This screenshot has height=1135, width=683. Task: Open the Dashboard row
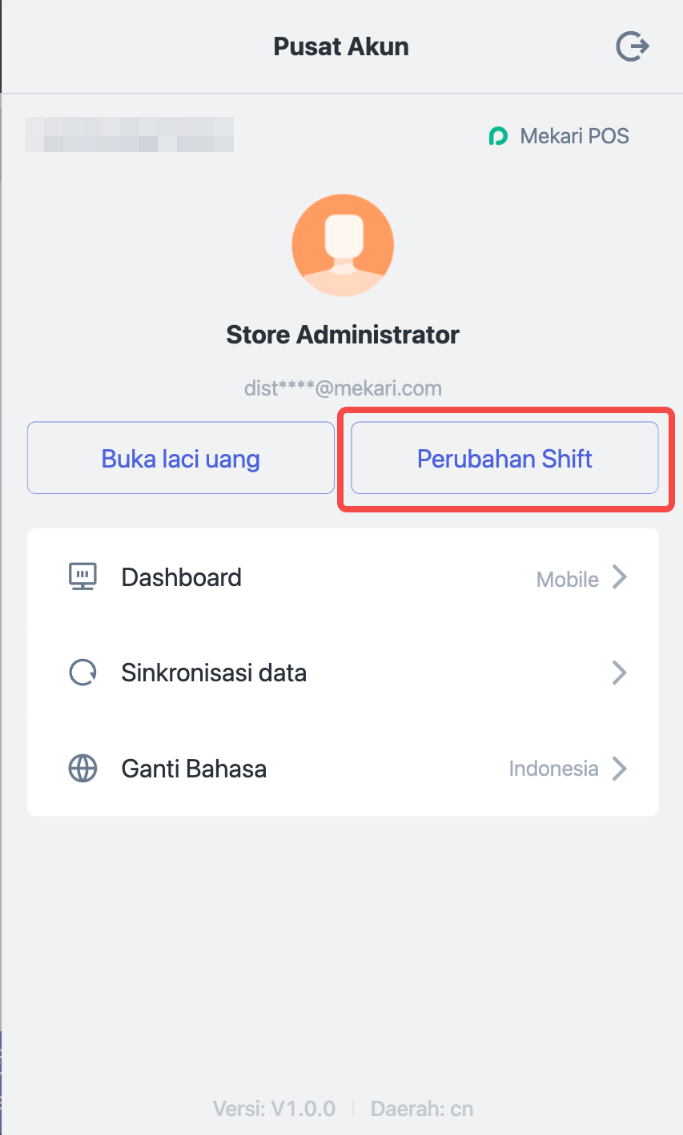click(342, 577)
